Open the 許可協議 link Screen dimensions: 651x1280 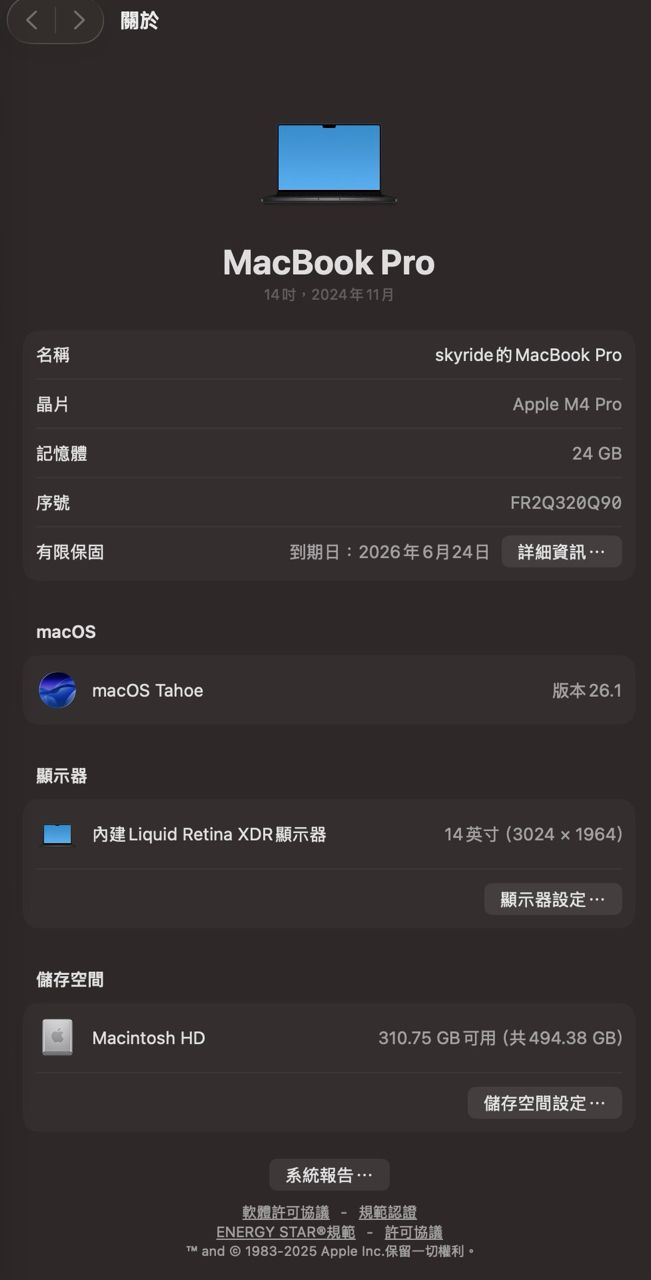413,1232
